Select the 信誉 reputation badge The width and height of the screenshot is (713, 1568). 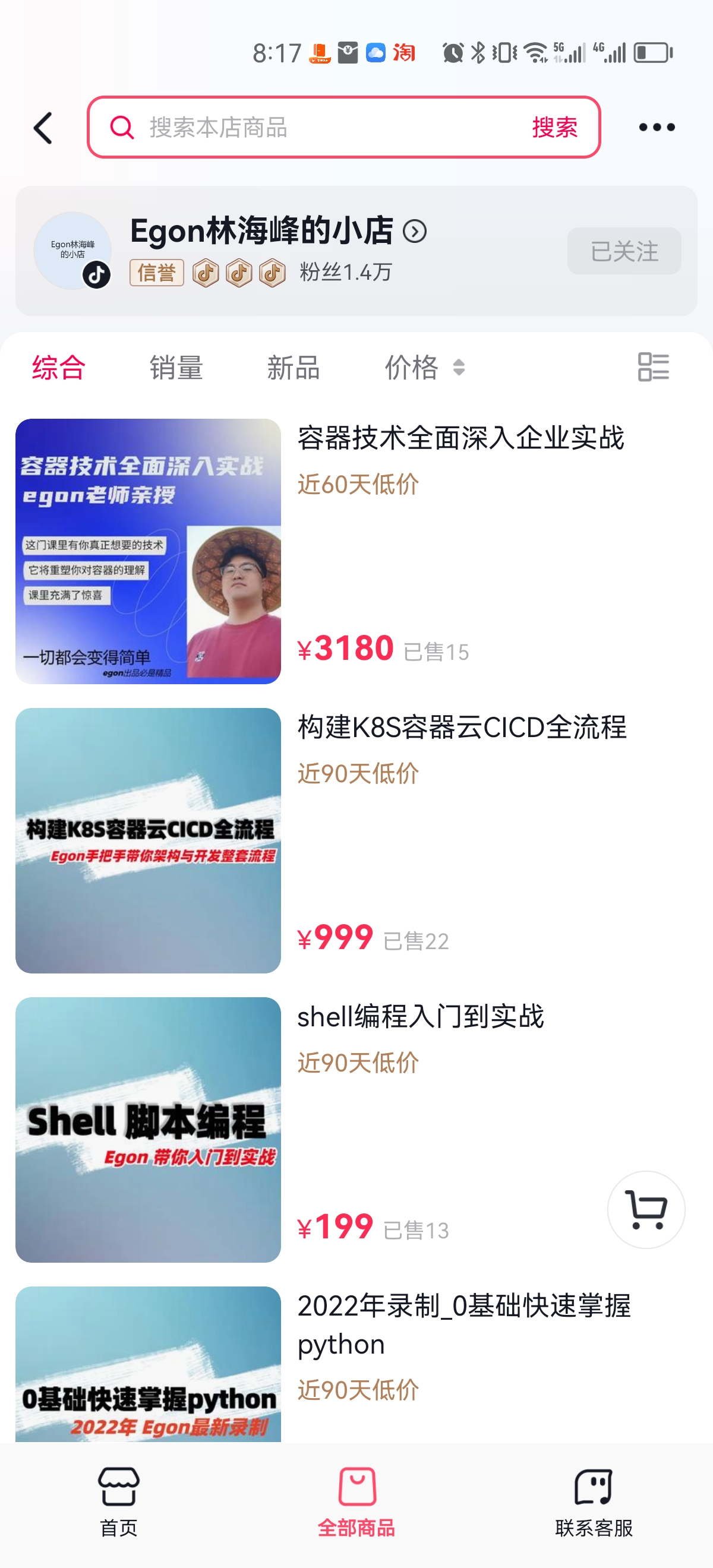click(x=157, y=273)
